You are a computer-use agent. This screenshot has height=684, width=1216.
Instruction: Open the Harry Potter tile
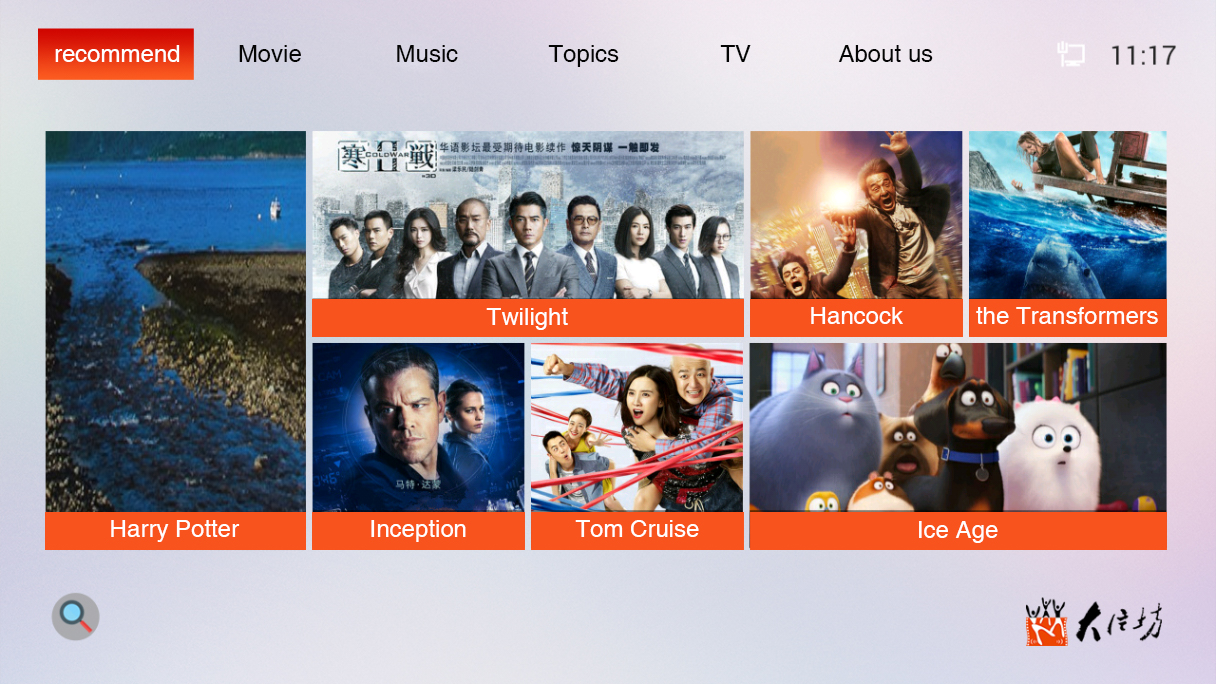click(x=175, y=340)
